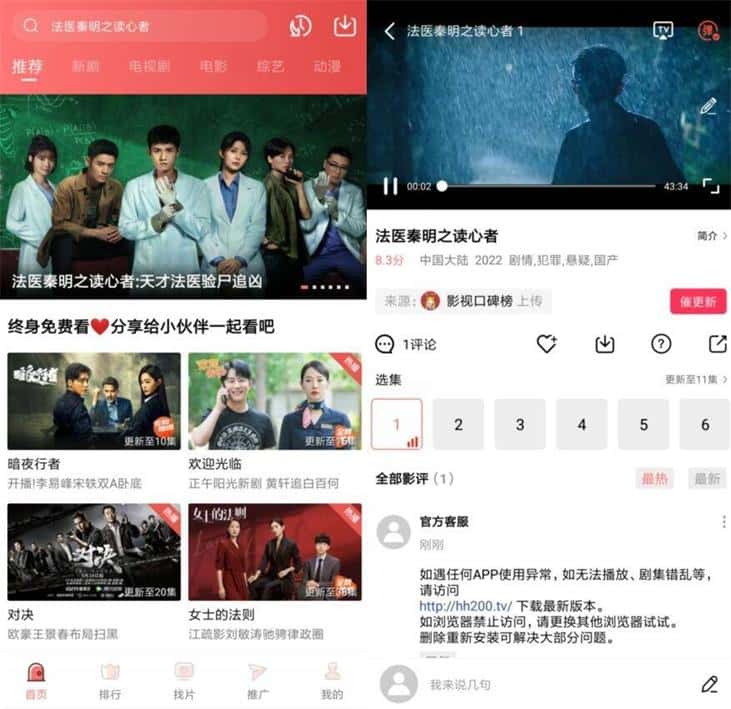
Task: Select episode 3
Action: pos(520,425)
